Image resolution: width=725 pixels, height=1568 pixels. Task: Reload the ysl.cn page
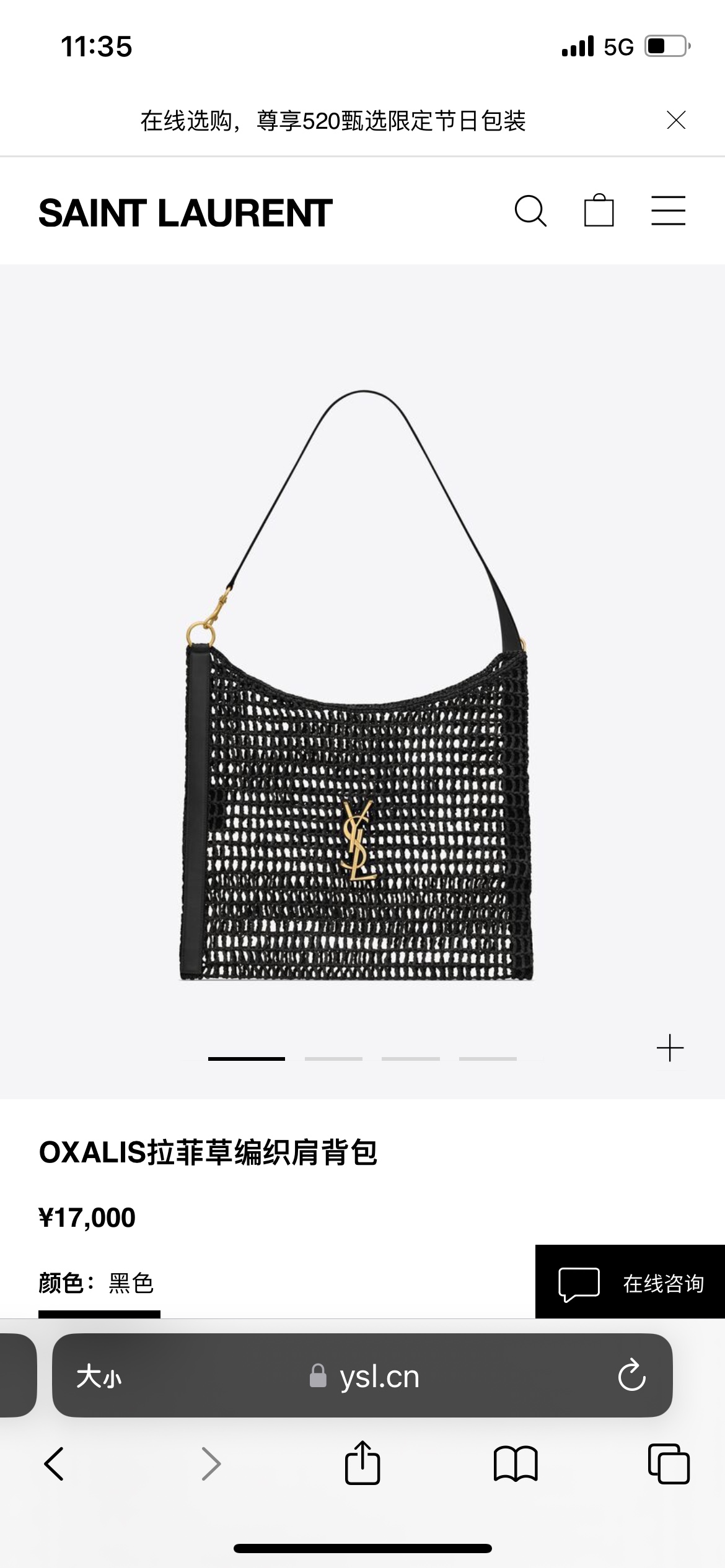[631, 1376]
